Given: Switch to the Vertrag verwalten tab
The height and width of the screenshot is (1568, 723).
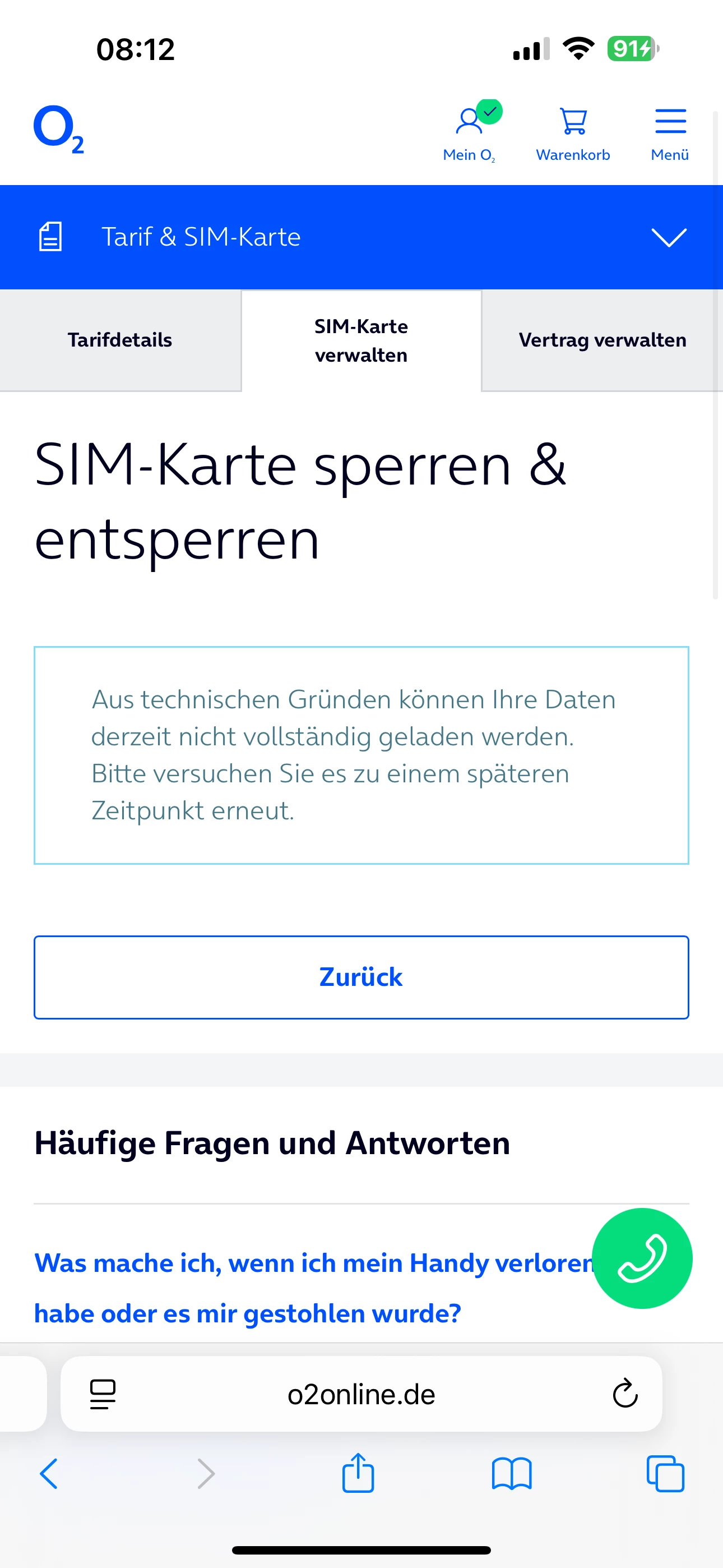Looking at the screenshot, I should click(602, 340).
